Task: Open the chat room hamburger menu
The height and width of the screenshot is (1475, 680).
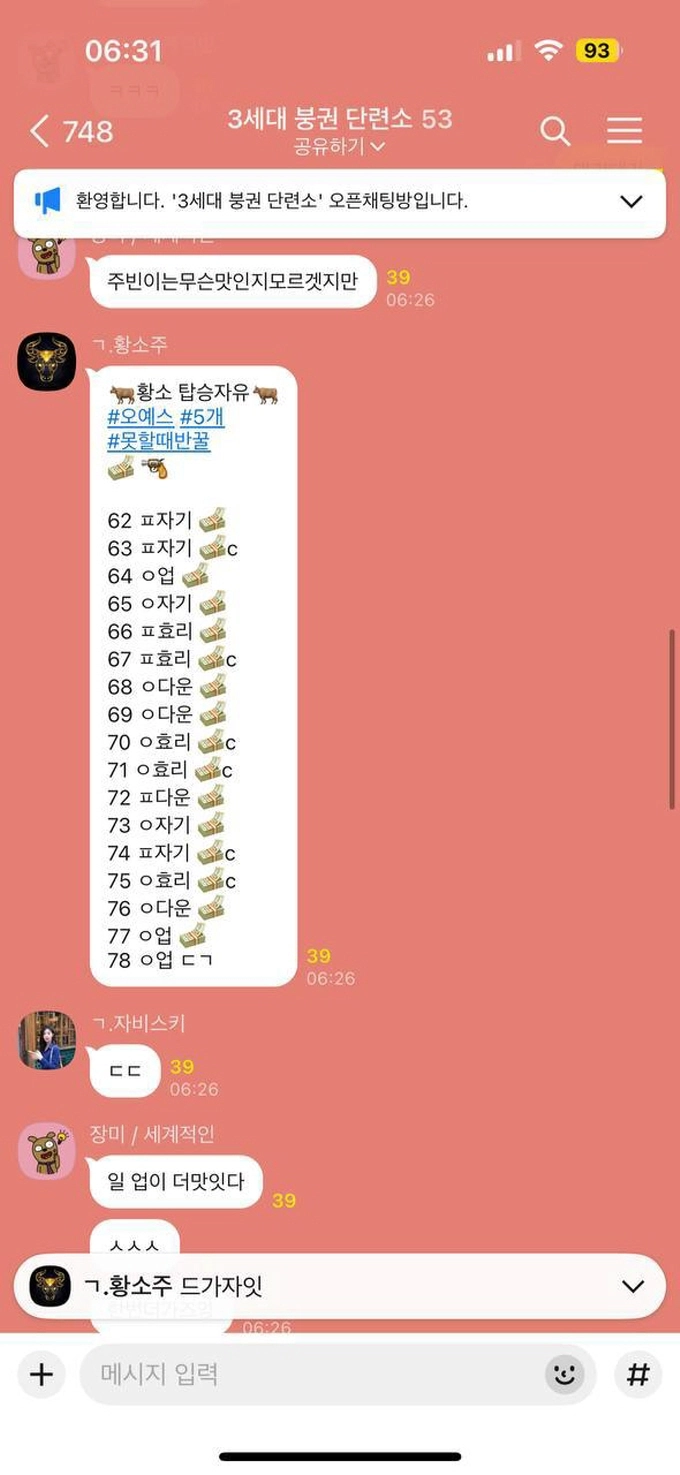Action: pos(625,131)
